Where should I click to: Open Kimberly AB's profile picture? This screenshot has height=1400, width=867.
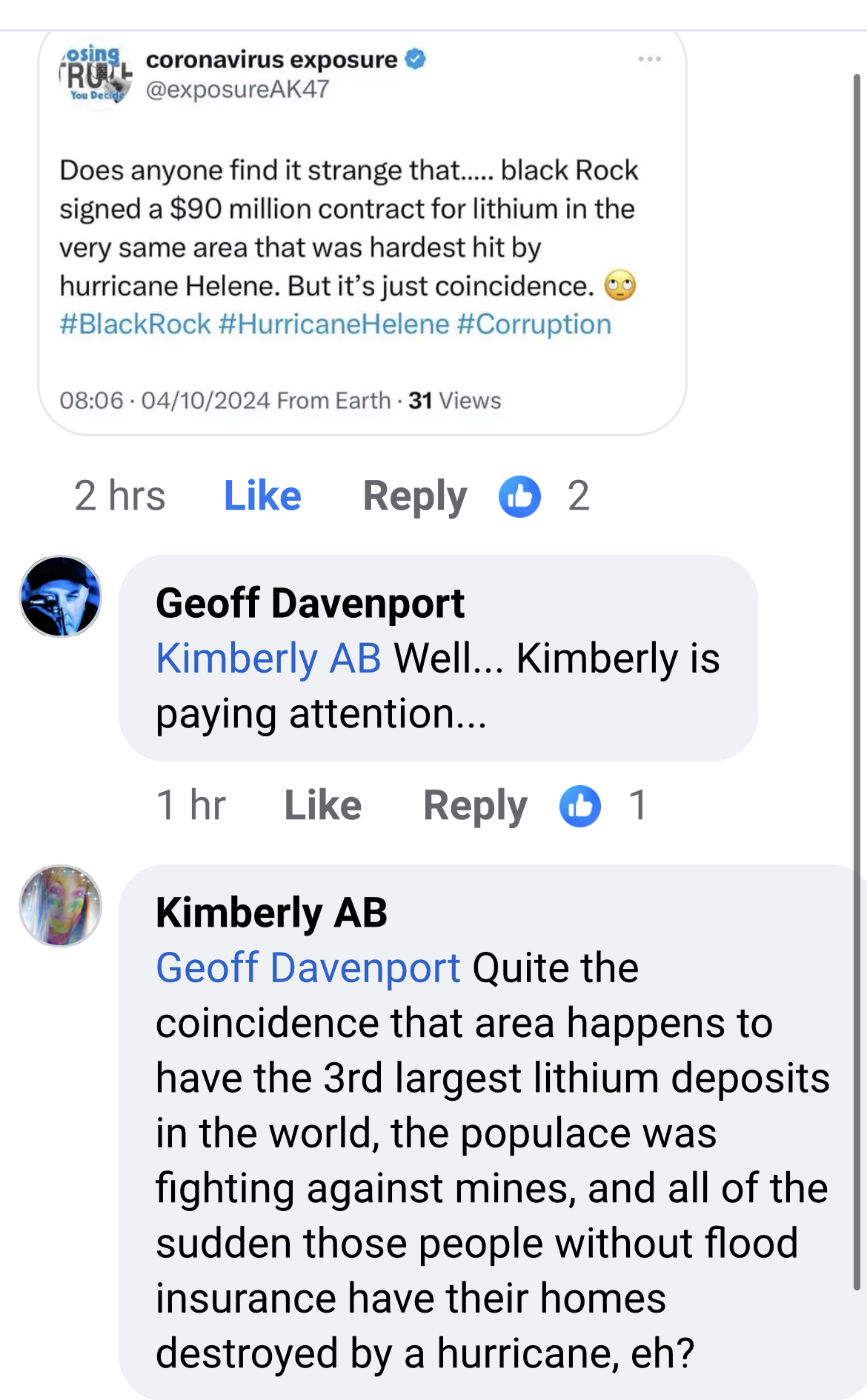[x=61, y=906]
